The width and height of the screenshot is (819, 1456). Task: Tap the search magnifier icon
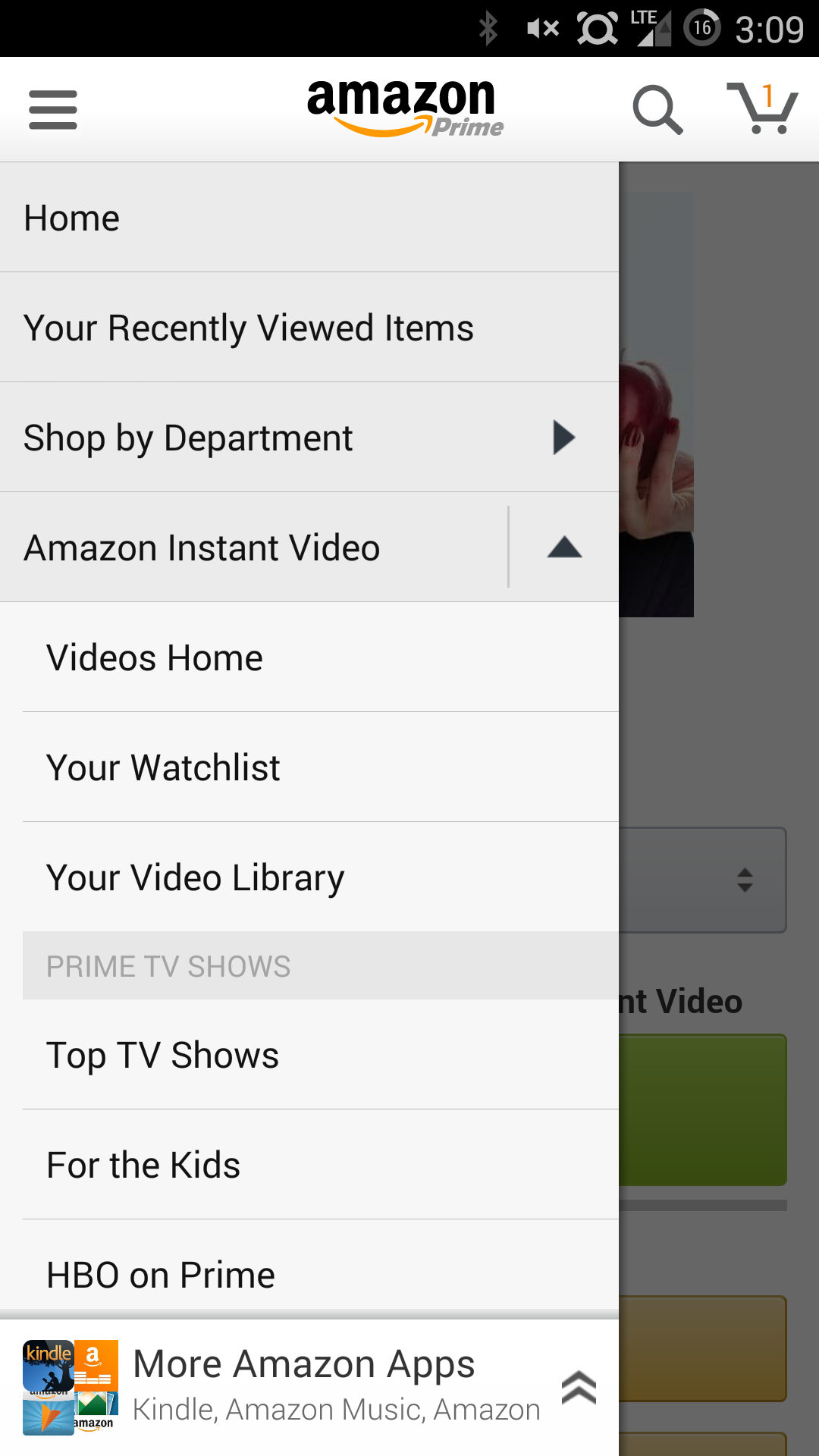click(x=658, y=108)
